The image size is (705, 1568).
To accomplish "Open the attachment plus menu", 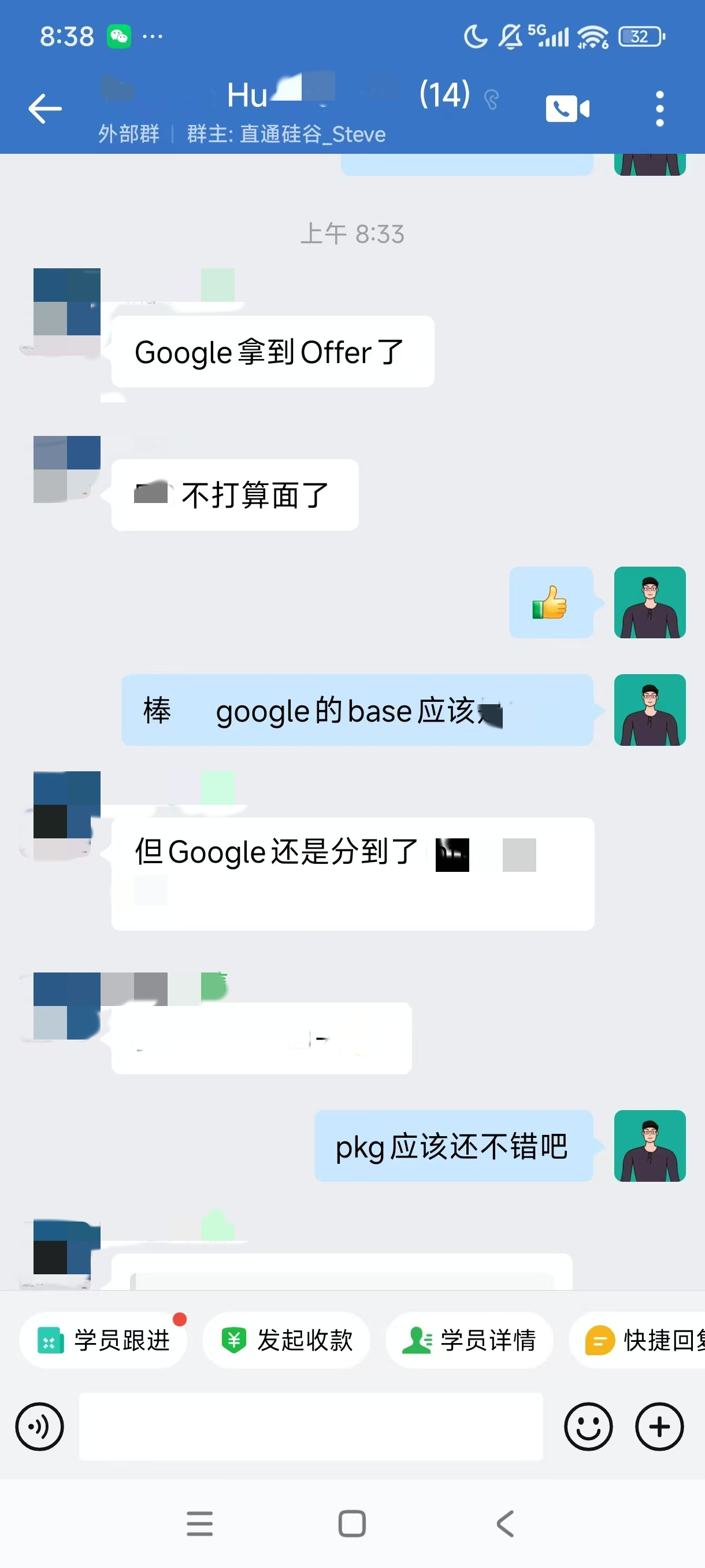I will [x=659, y=1426].
